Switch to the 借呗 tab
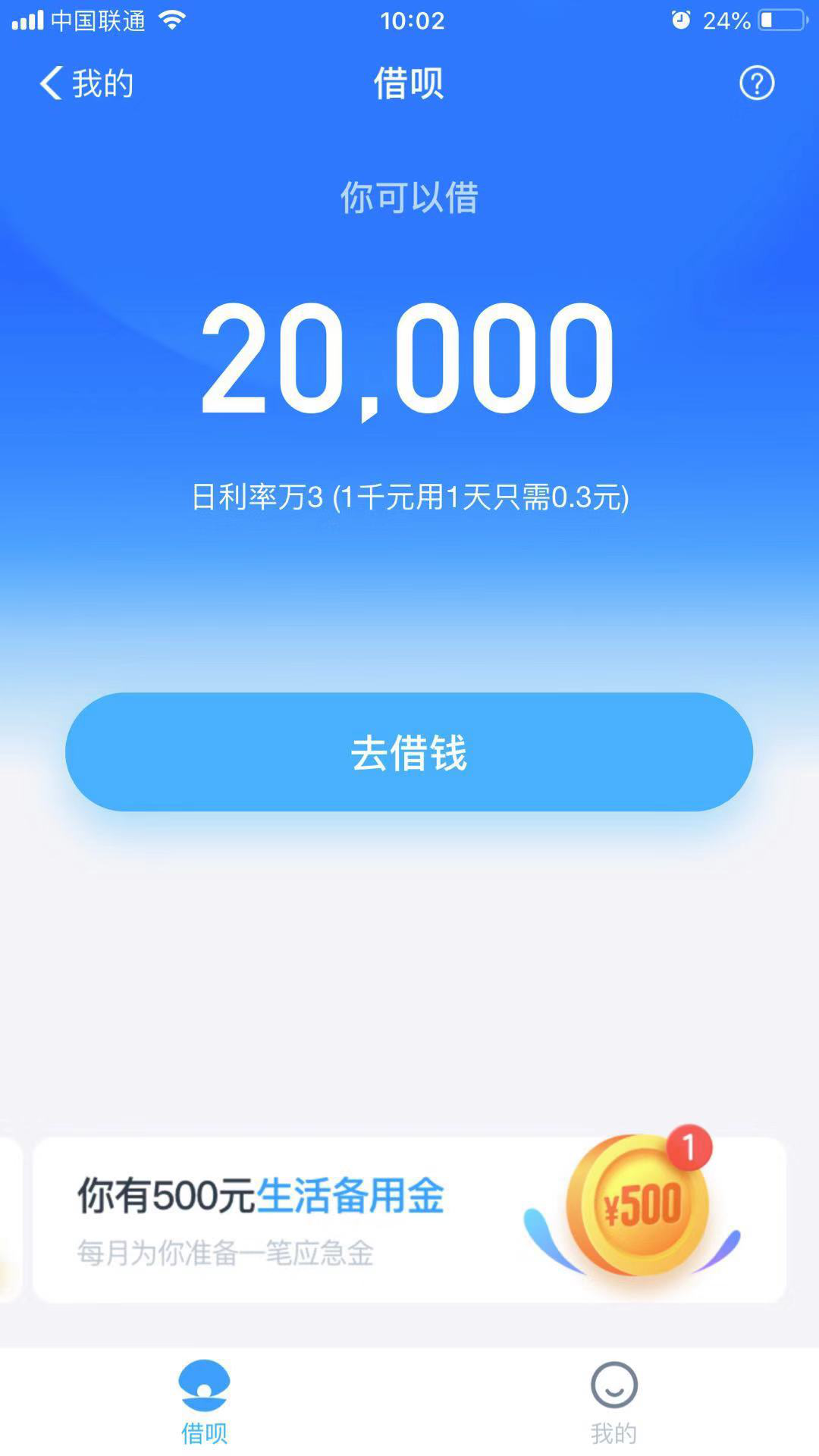 (204, 1401)
